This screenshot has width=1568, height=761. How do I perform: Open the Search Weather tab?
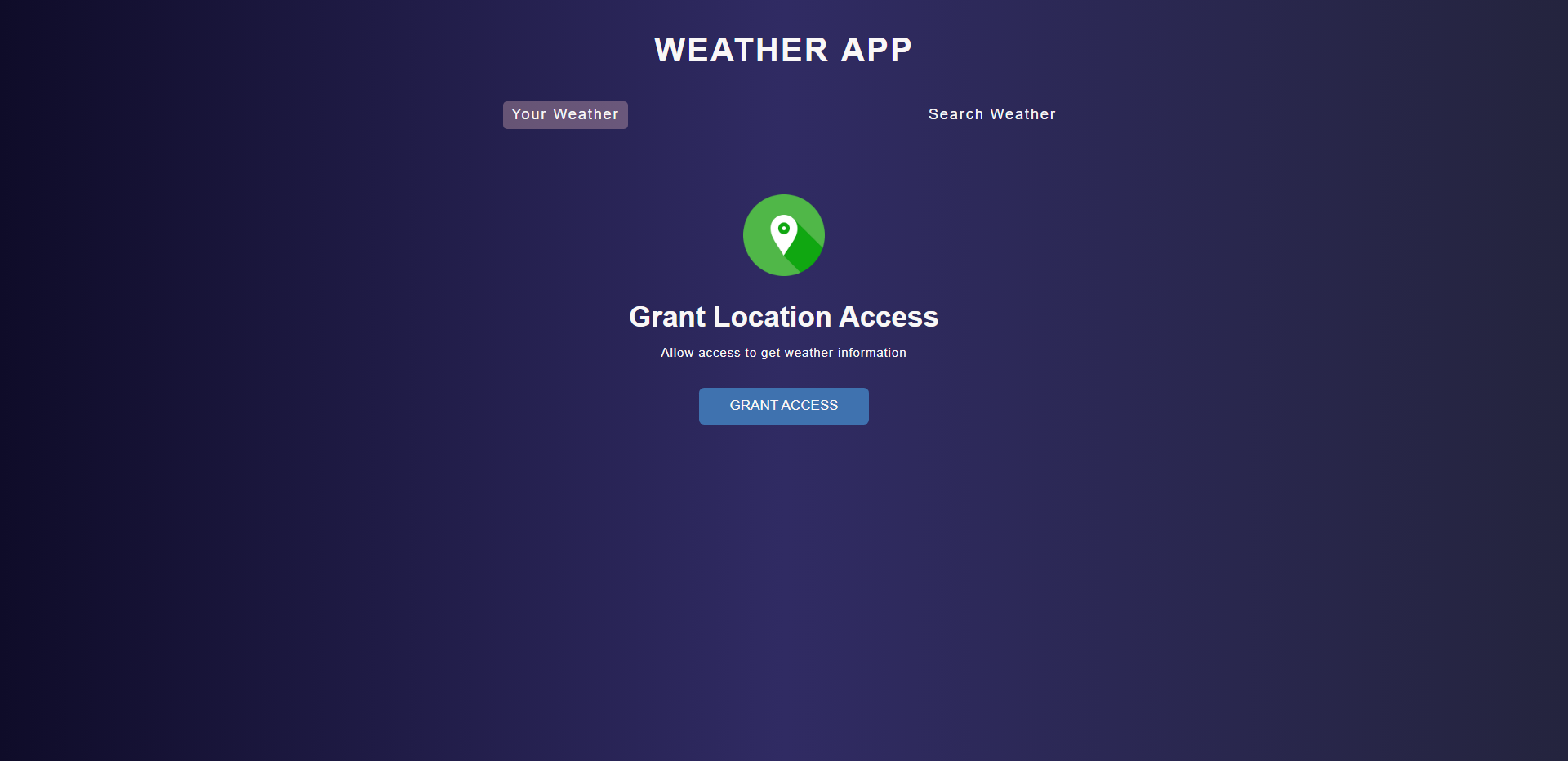click(991, 115)
